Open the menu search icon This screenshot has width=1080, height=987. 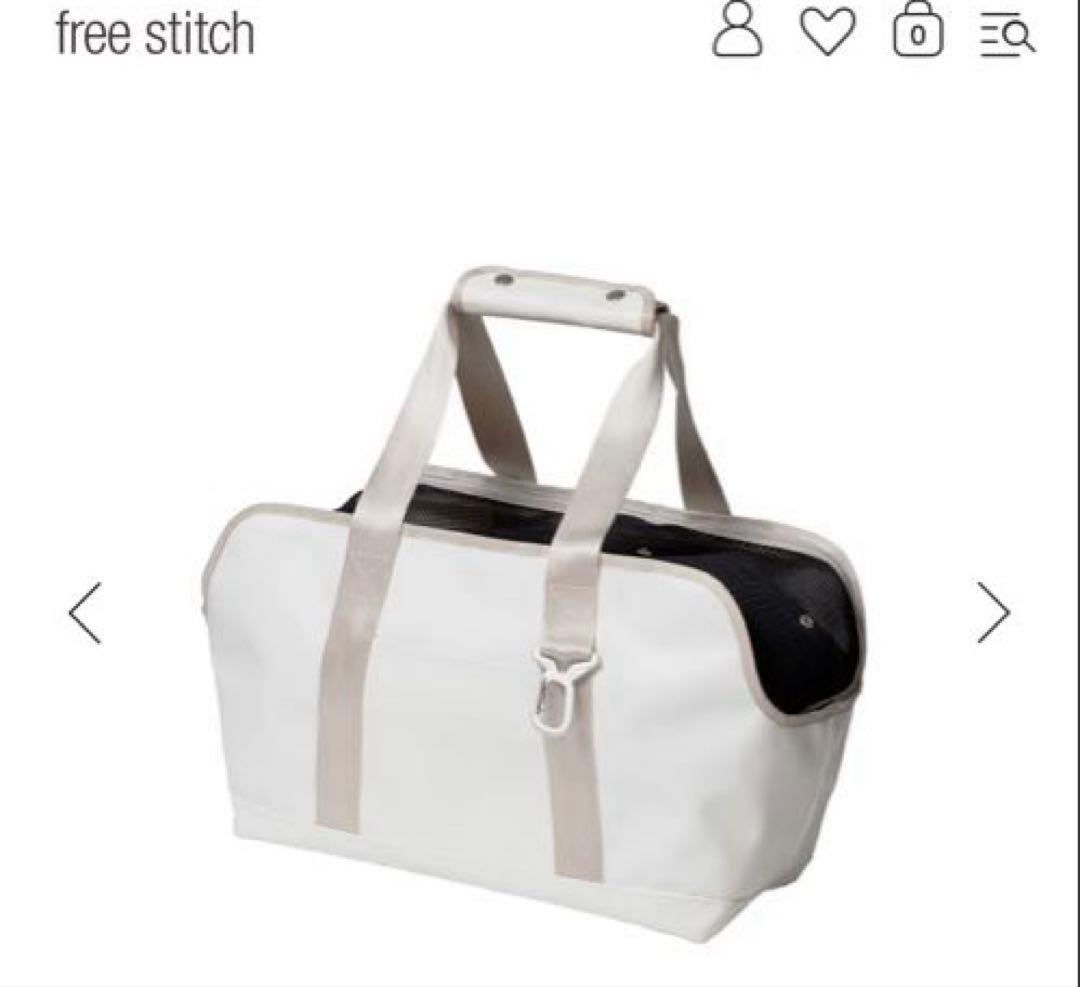1007,35
